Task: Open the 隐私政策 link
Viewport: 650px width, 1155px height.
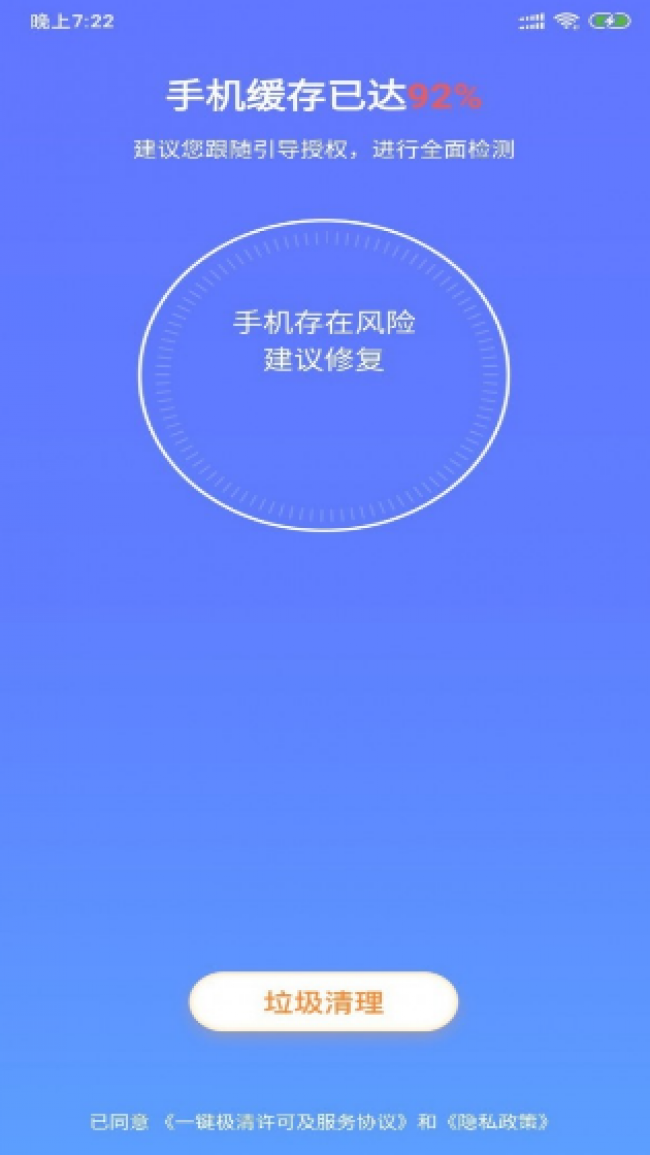Action: tap(498, 1122)
